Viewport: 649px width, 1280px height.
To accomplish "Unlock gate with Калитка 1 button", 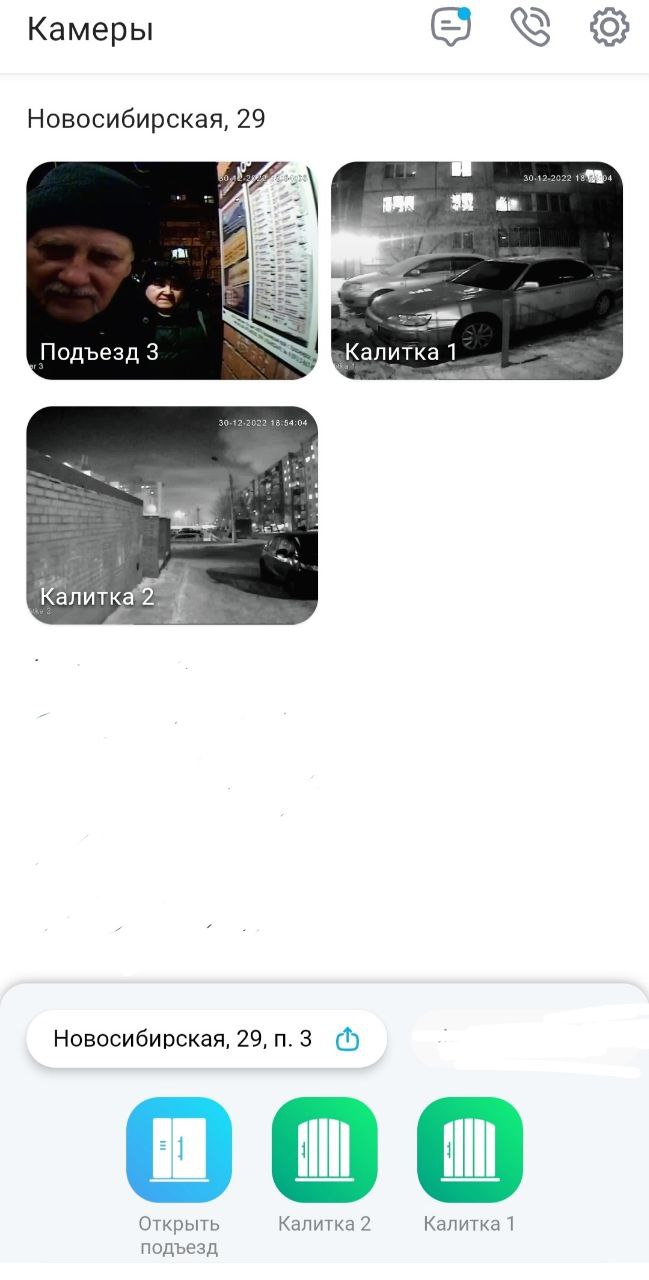I will click(x=470, y=1149).
